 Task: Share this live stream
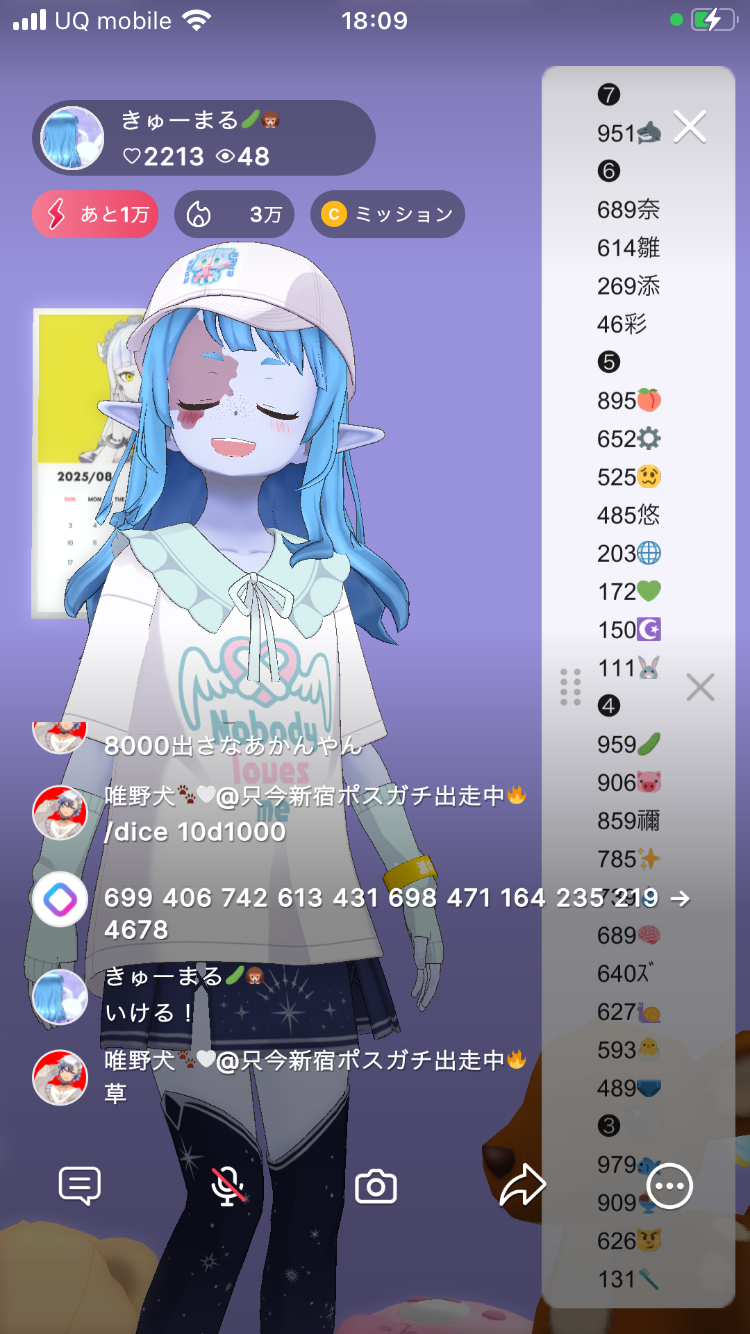[522, 1186]
